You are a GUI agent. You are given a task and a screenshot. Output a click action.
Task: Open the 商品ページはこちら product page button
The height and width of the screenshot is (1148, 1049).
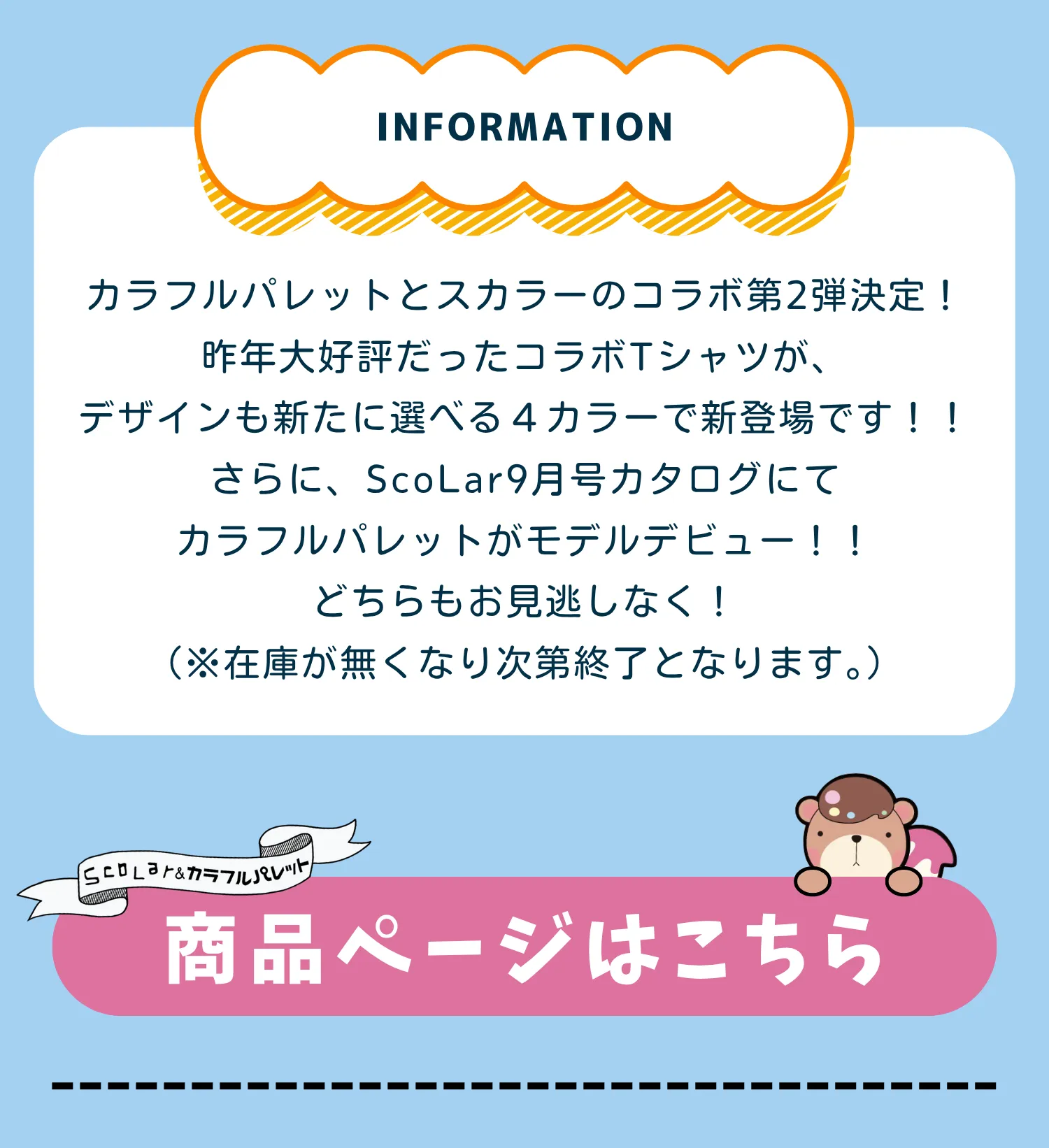(x=524, y=947)
